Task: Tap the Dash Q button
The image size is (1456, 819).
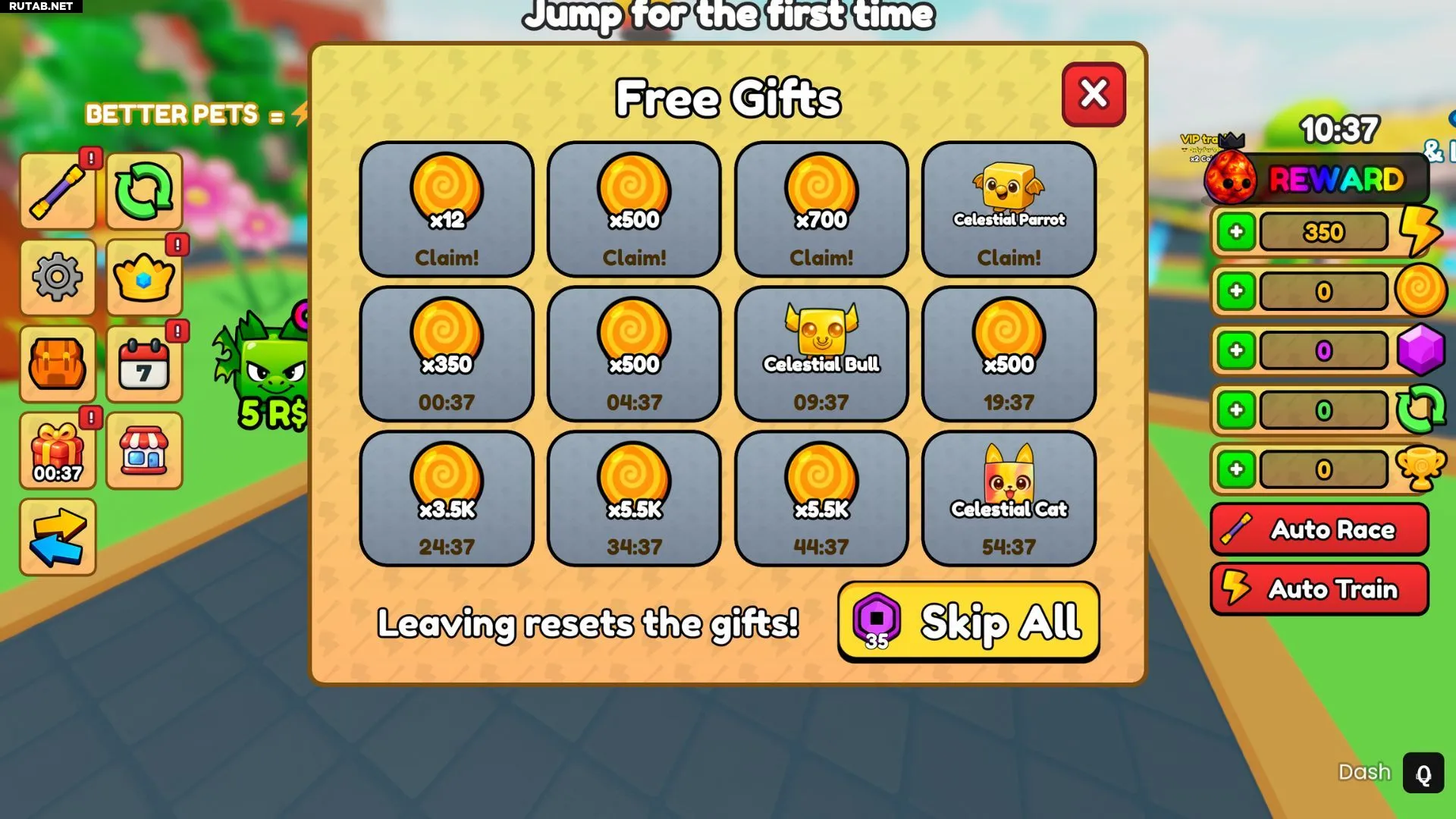Action: pyautogui.click(x=1423, y=773)
